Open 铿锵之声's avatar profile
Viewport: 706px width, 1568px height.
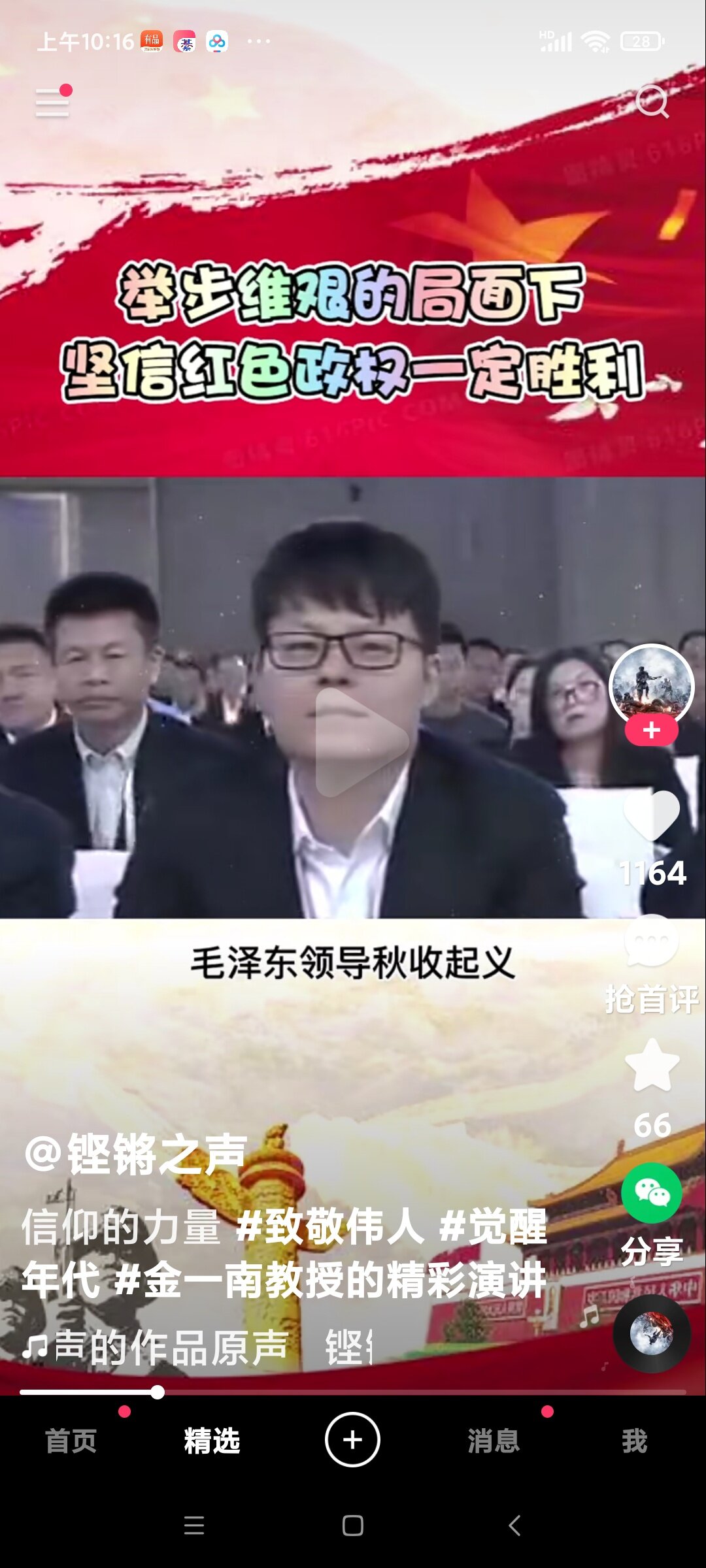[651, 686]
